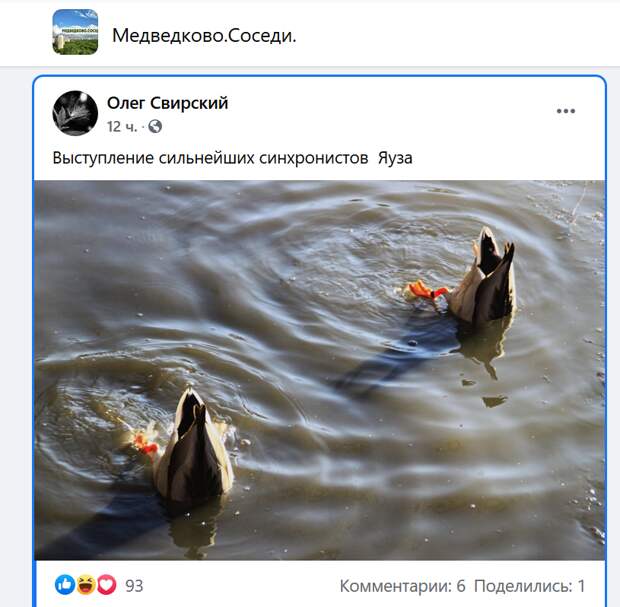Open the post timestamp 12 ч.
Image resolution: width=620 pixels, height=607 pixels.
click(121, 126)
